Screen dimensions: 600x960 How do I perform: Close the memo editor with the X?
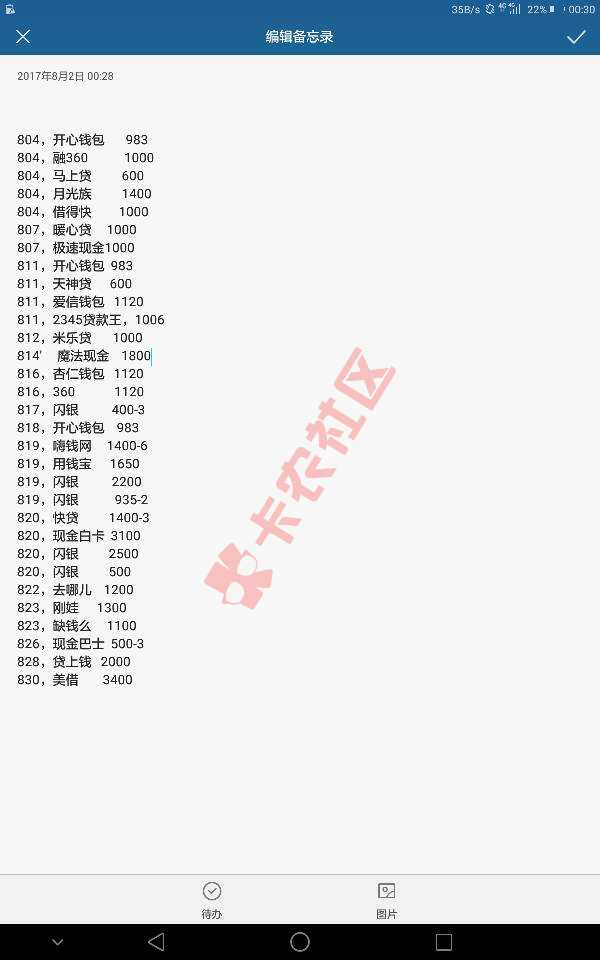coord(23,37)
